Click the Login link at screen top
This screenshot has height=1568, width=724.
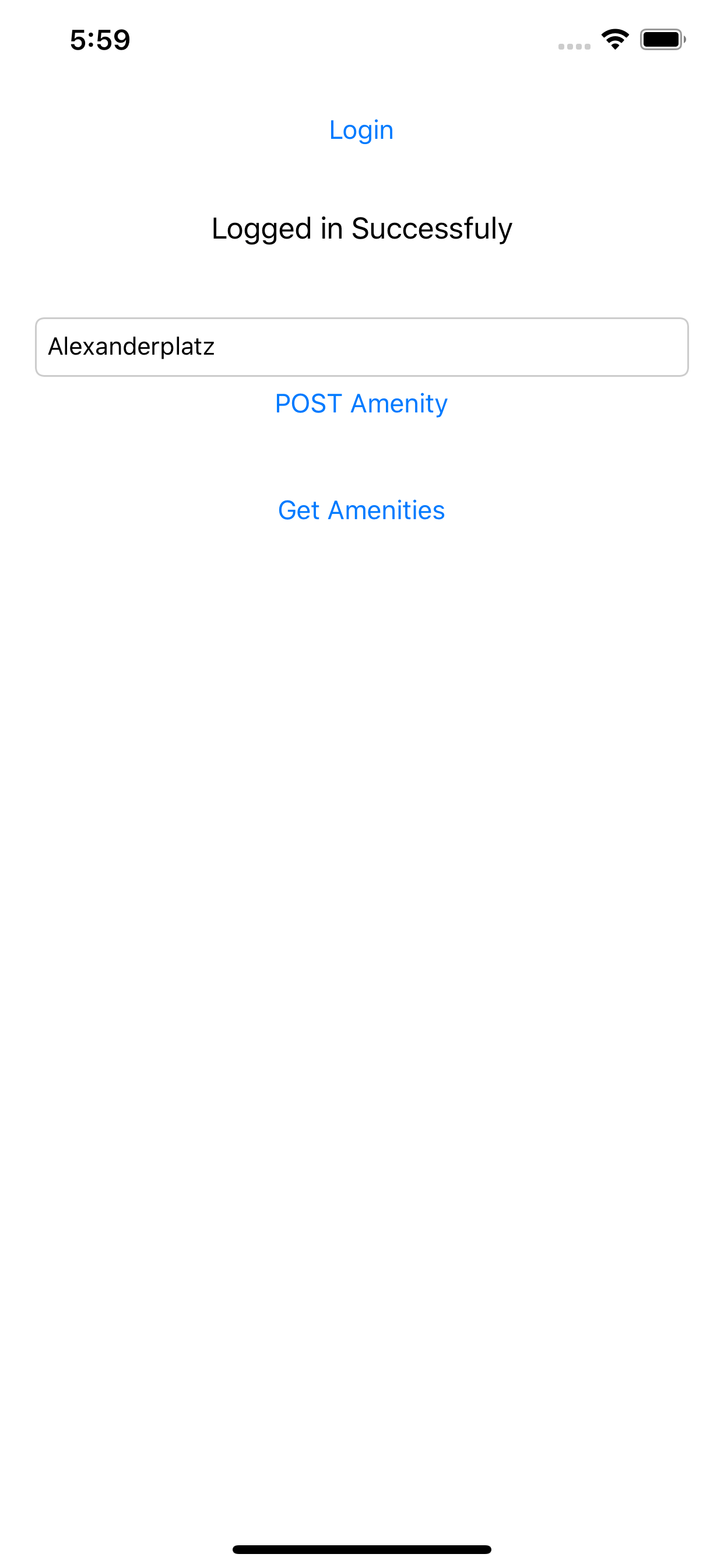[x=361, y=129]
